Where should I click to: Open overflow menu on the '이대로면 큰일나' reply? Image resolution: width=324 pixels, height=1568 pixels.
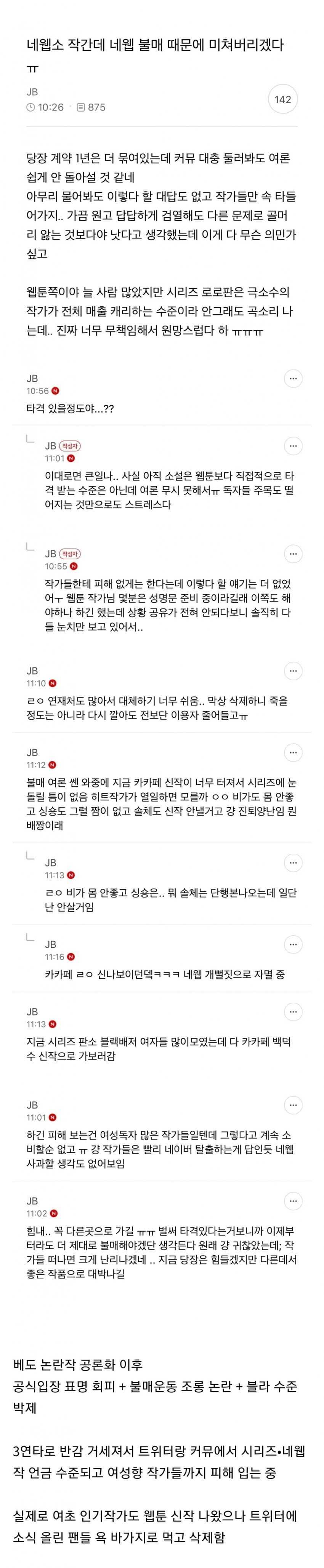click(293, 446)
